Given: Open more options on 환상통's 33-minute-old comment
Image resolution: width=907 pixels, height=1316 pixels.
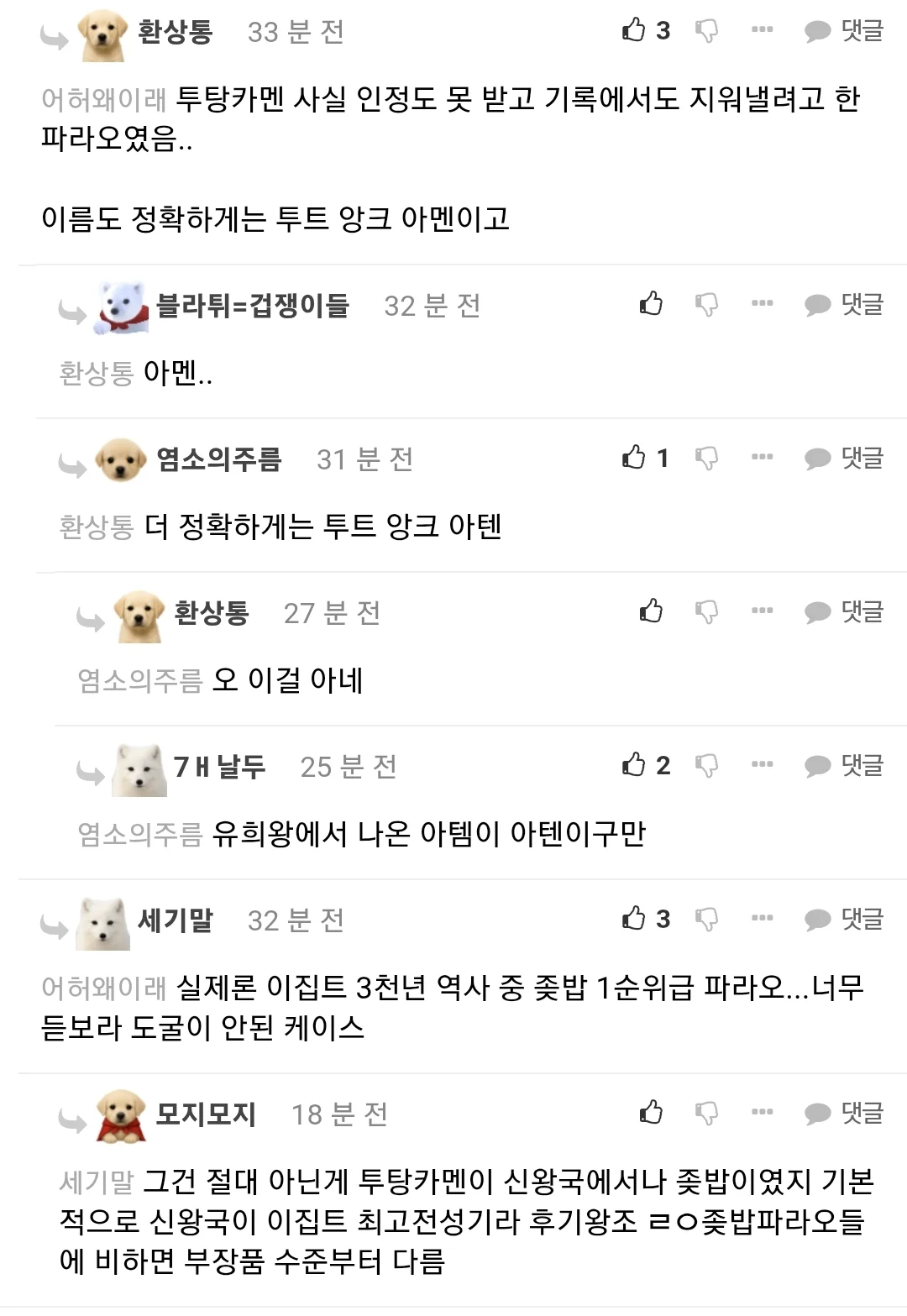Looking at the screenshot, I should click(x=762, y=29).
